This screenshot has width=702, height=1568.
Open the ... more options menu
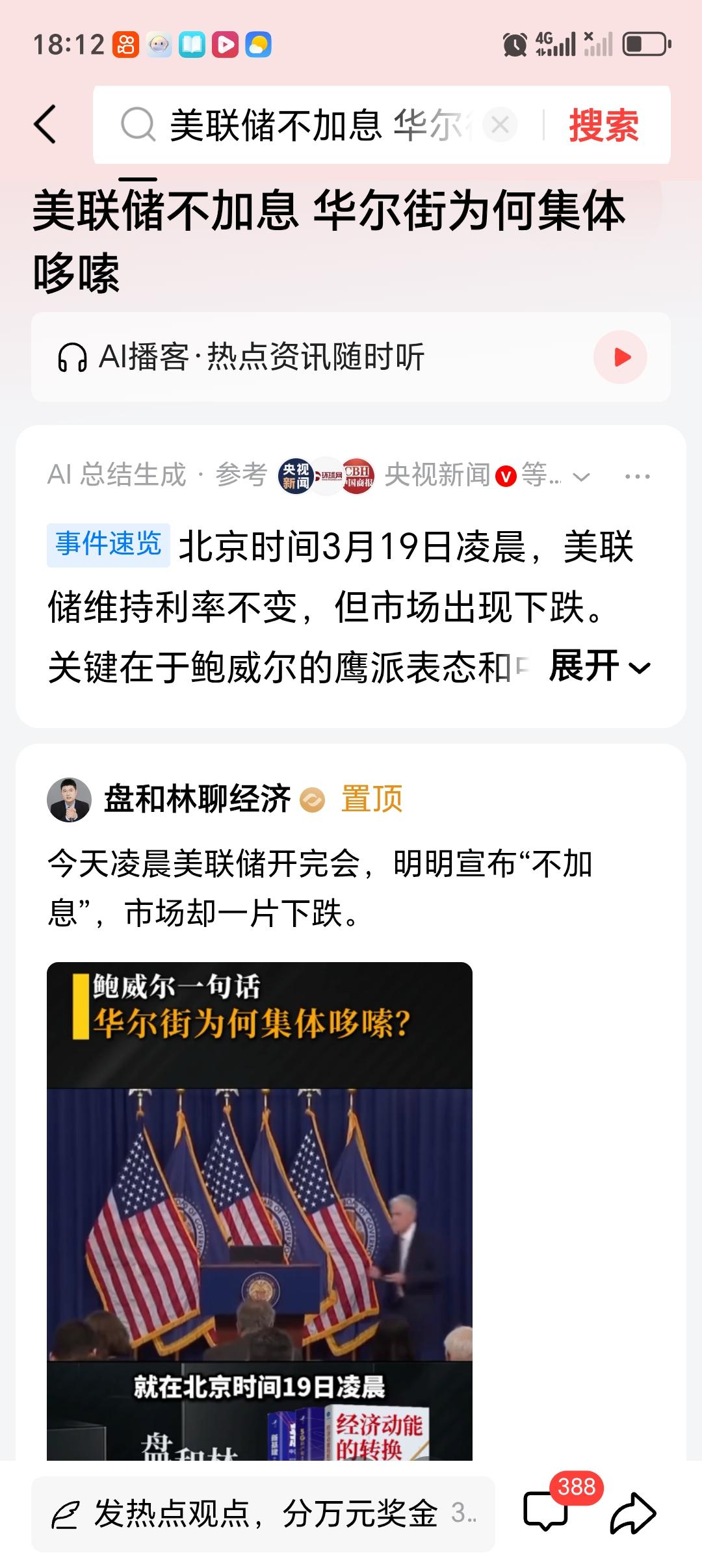(637, 476)
